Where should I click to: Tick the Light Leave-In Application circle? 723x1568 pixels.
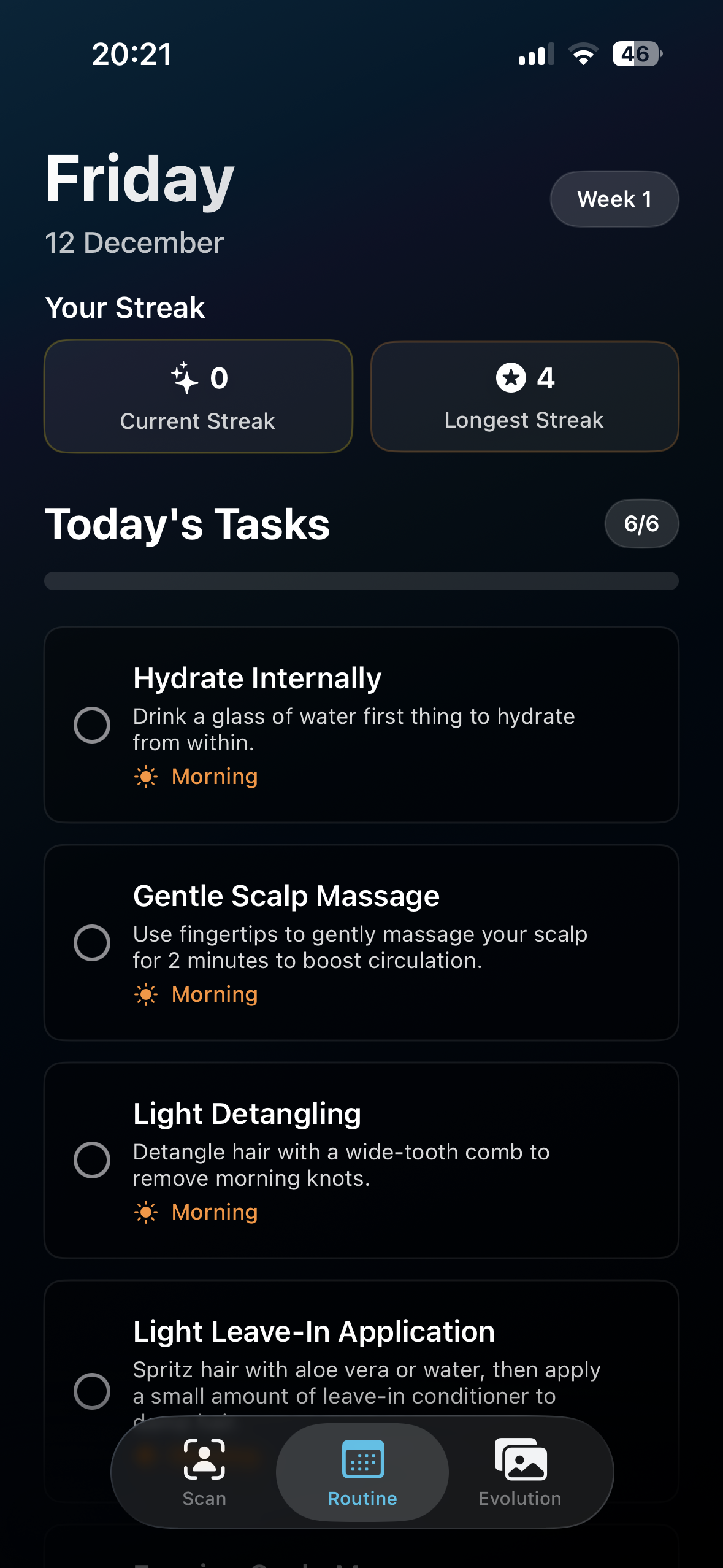[x=92, y=1391]
